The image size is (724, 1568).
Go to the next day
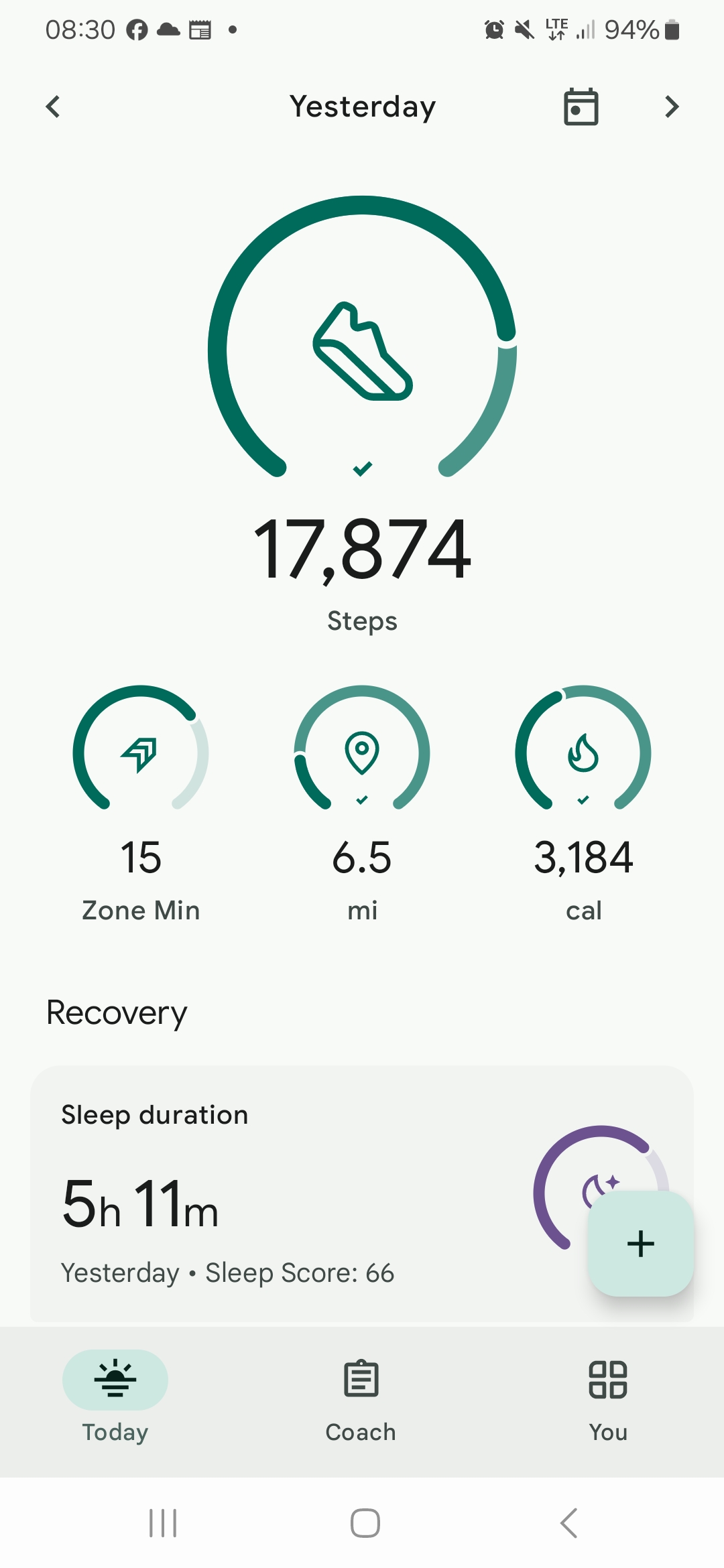tap(671, 107)
